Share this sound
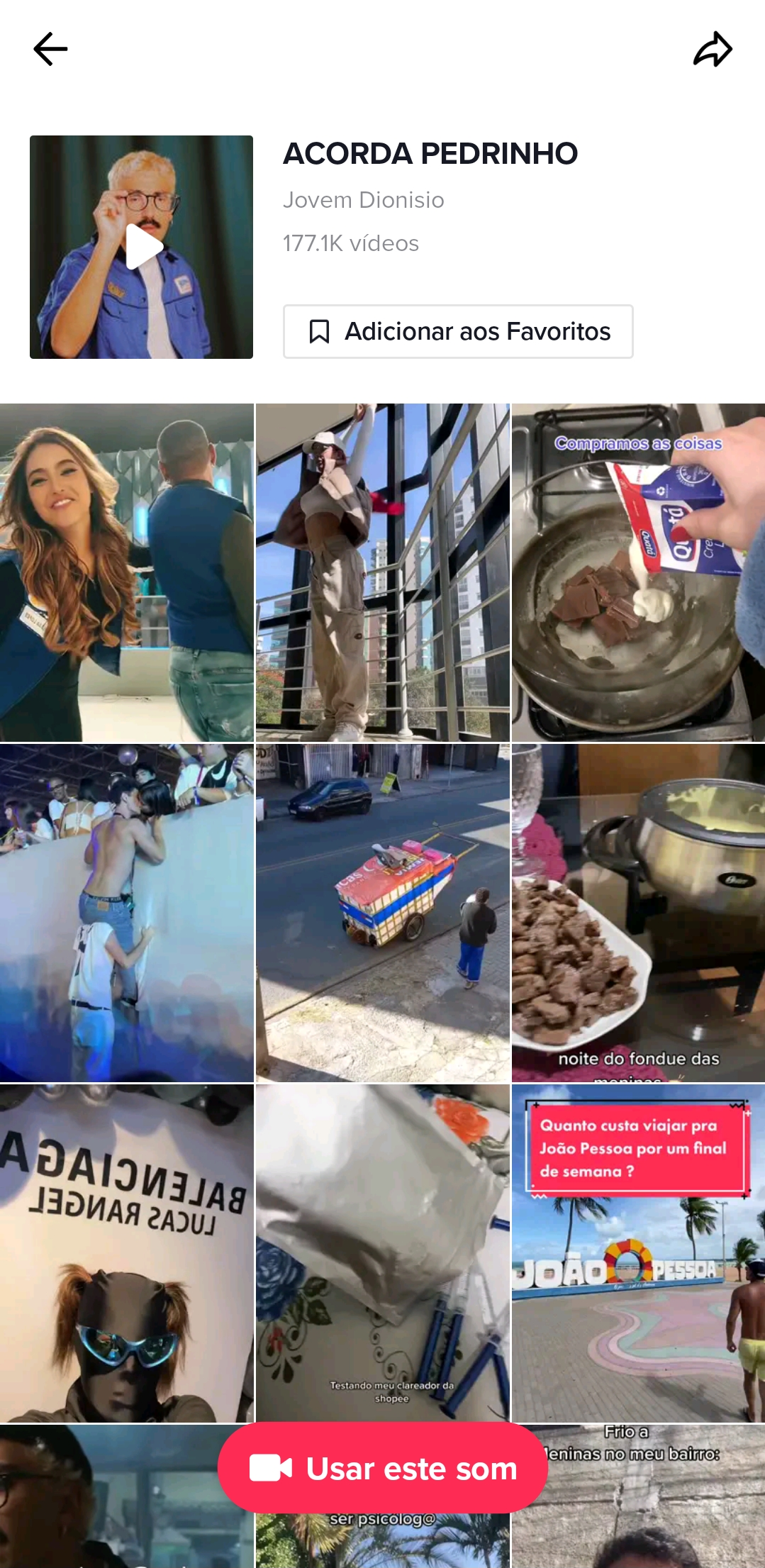 tap(713, 50)
